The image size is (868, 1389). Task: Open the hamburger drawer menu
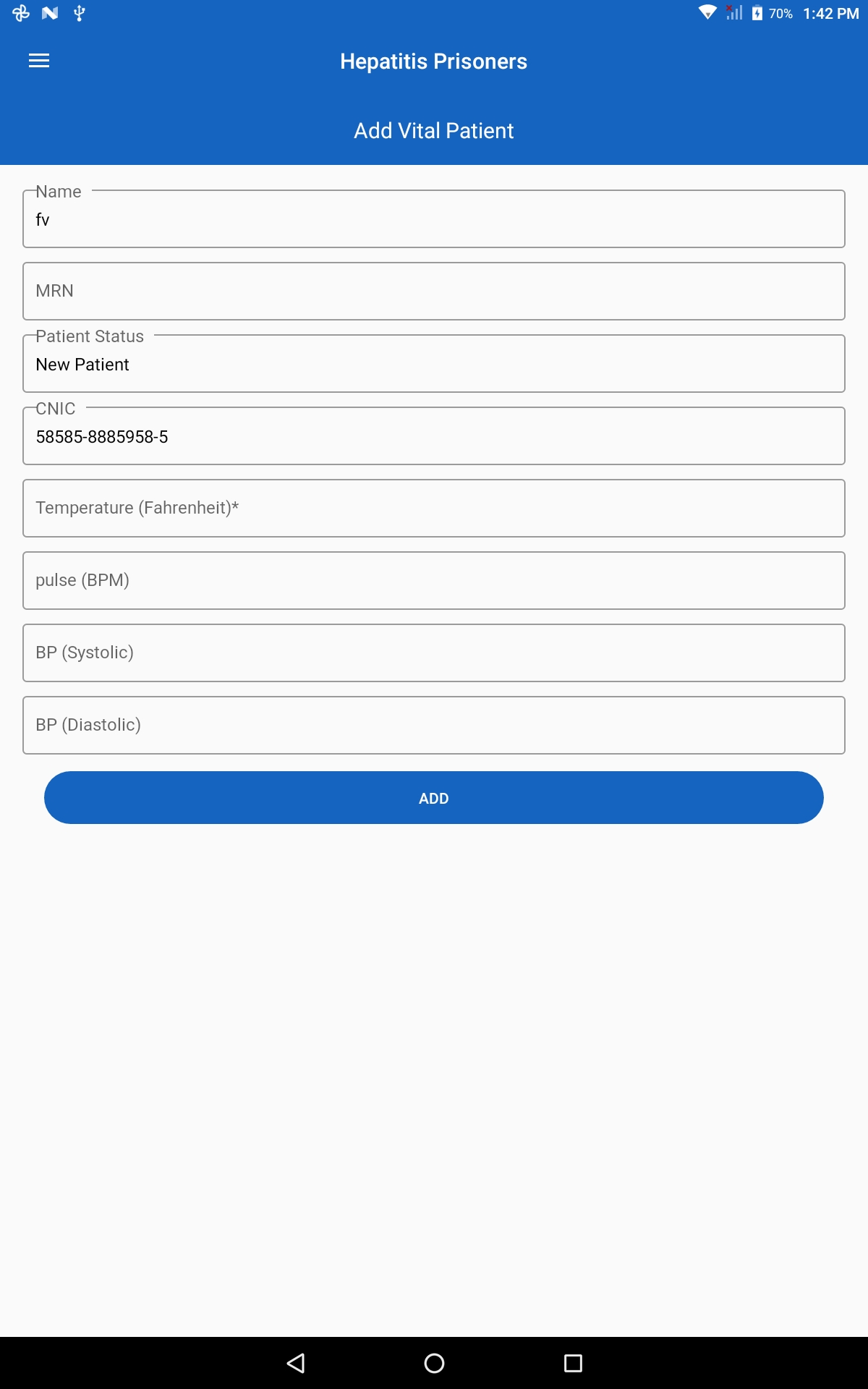click(x=39, y=61)
